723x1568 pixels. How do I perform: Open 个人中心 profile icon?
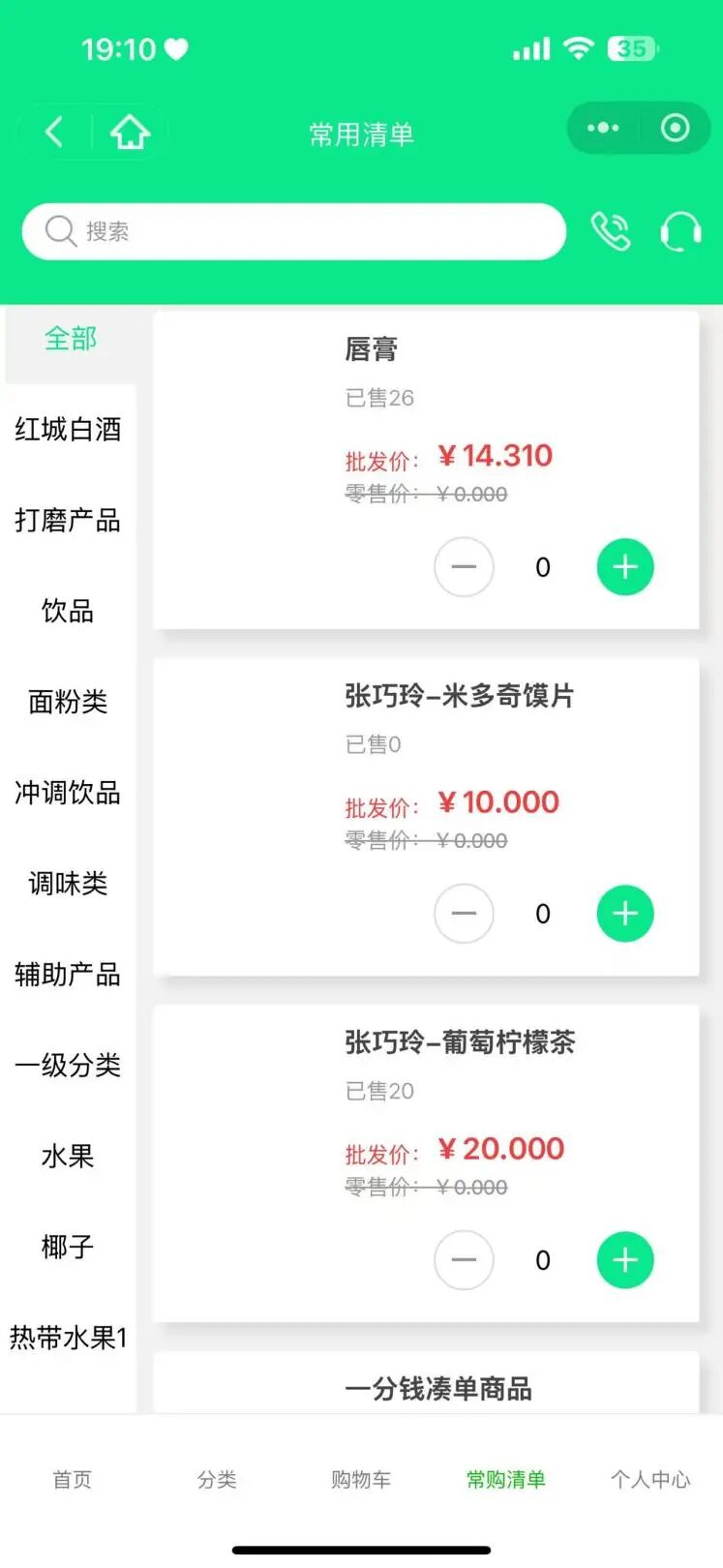coord(649,1479)
